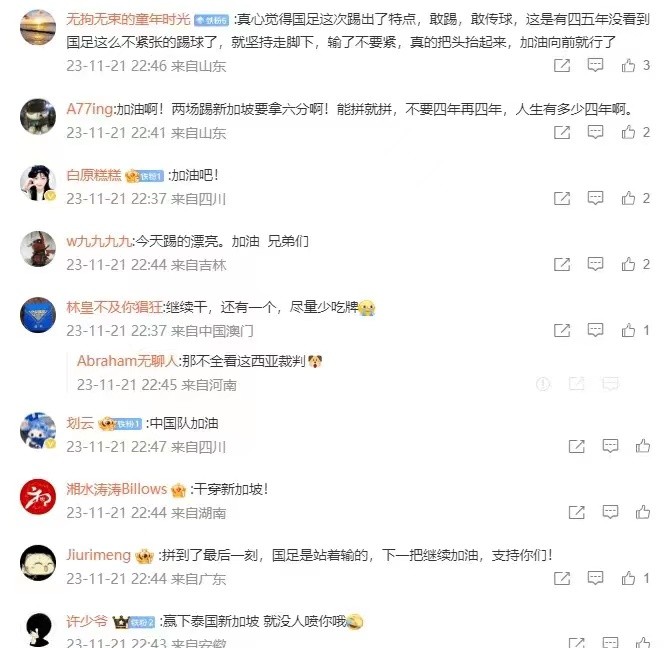Image resolution: width=671 pixels, height=648 pixels.
Task: Like 刘云's comment
Action: 643,446
